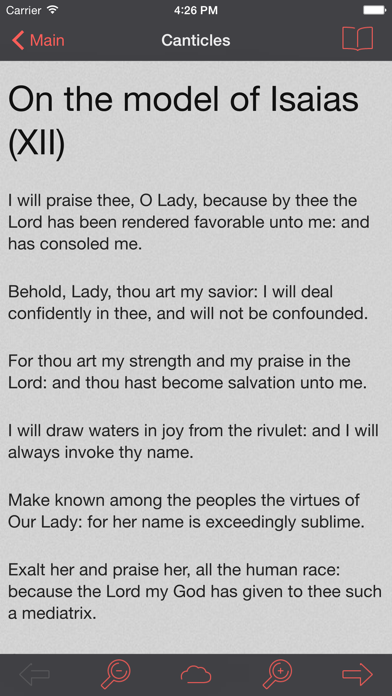
Task: Decrease text size with the minus magnifier
Action: coord(115,674)
